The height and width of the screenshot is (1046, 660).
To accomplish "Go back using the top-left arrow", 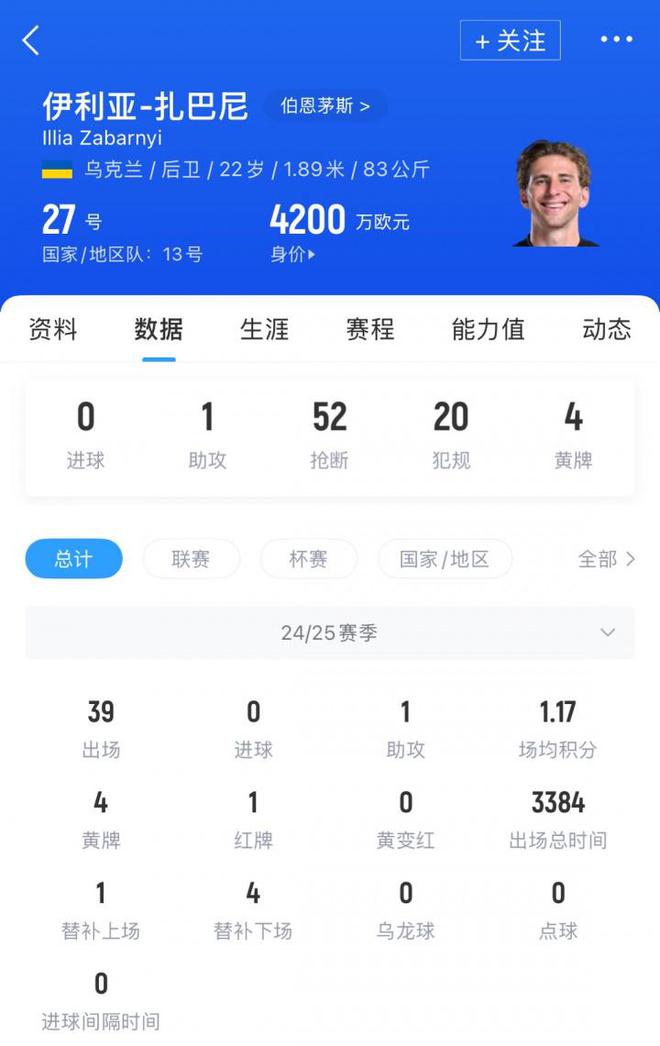I will [x=31, y=41].
